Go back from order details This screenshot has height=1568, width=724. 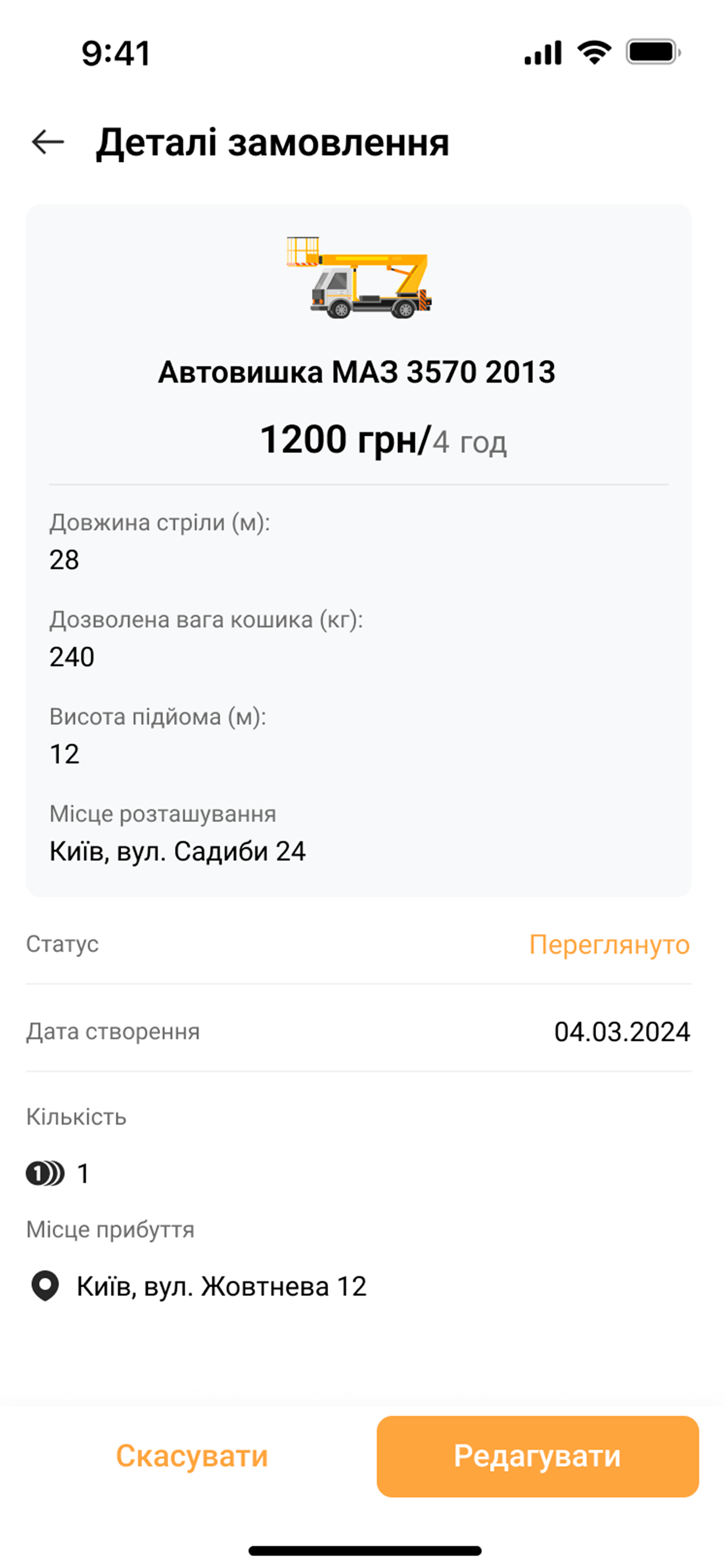(x=48, y=142)
